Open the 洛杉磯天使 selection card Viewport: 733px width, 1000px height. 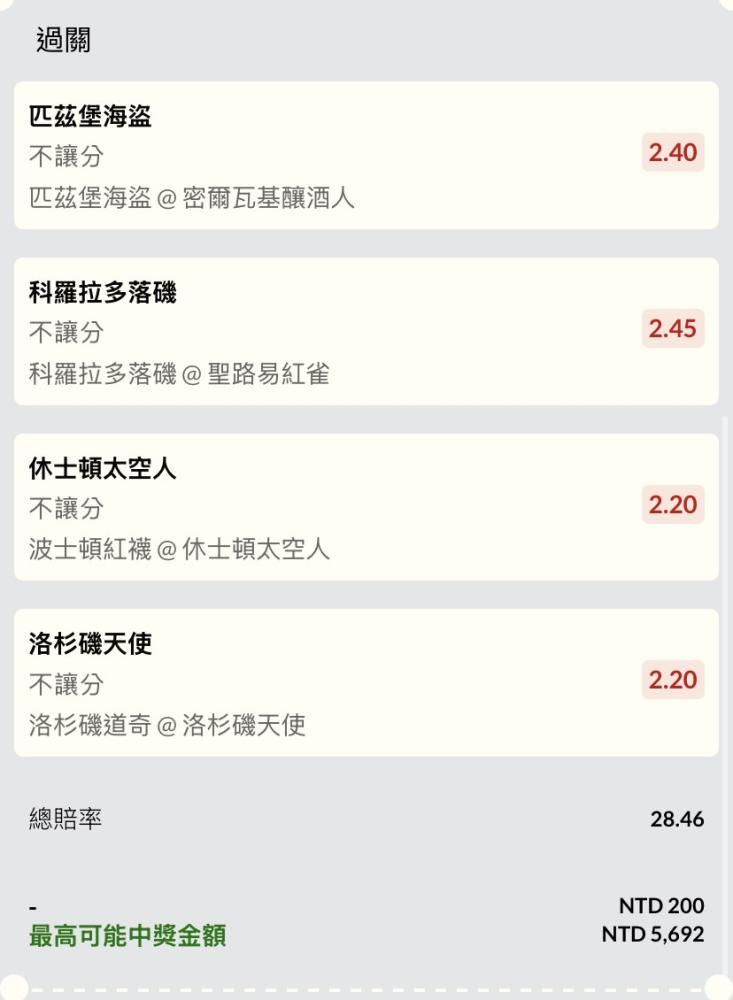[x=366, y=683]
